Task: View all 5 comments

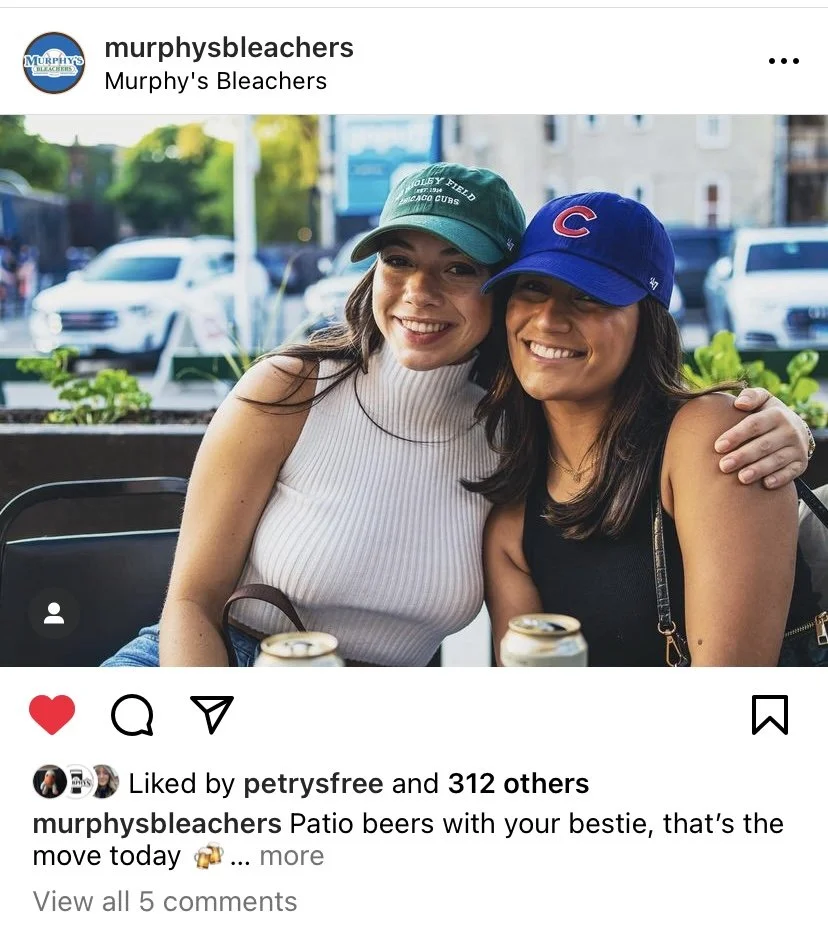Action: point(165,901)
